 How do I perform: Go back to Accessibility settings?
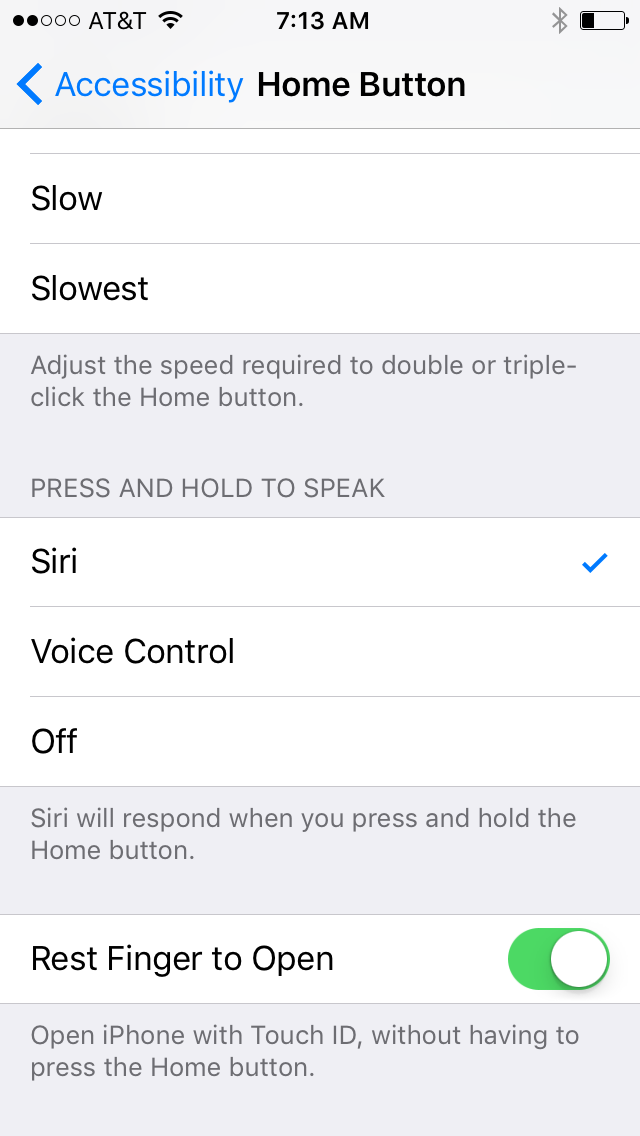pyautogui.click(x=130, y=85)
